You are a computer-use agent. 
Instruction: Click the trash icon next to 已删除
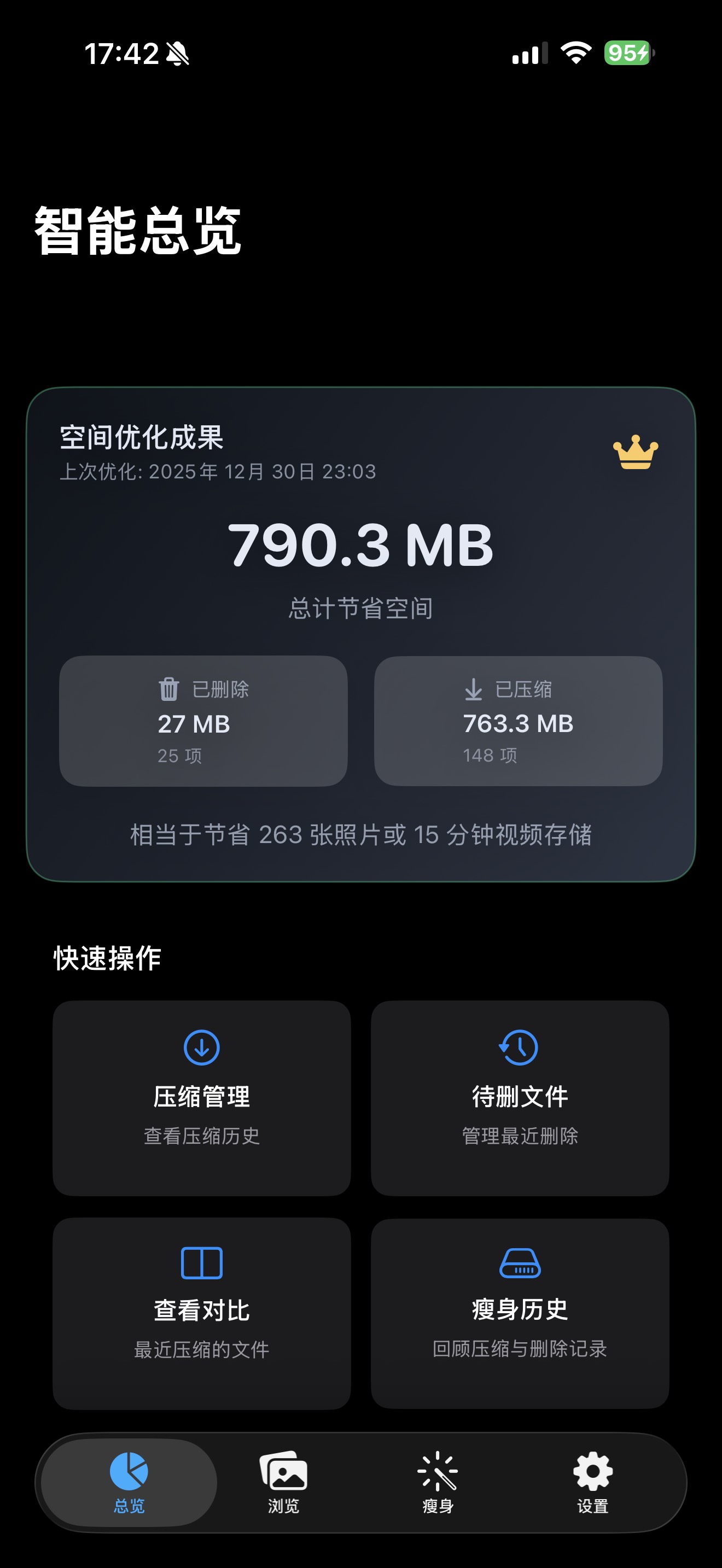pos(169,689)
